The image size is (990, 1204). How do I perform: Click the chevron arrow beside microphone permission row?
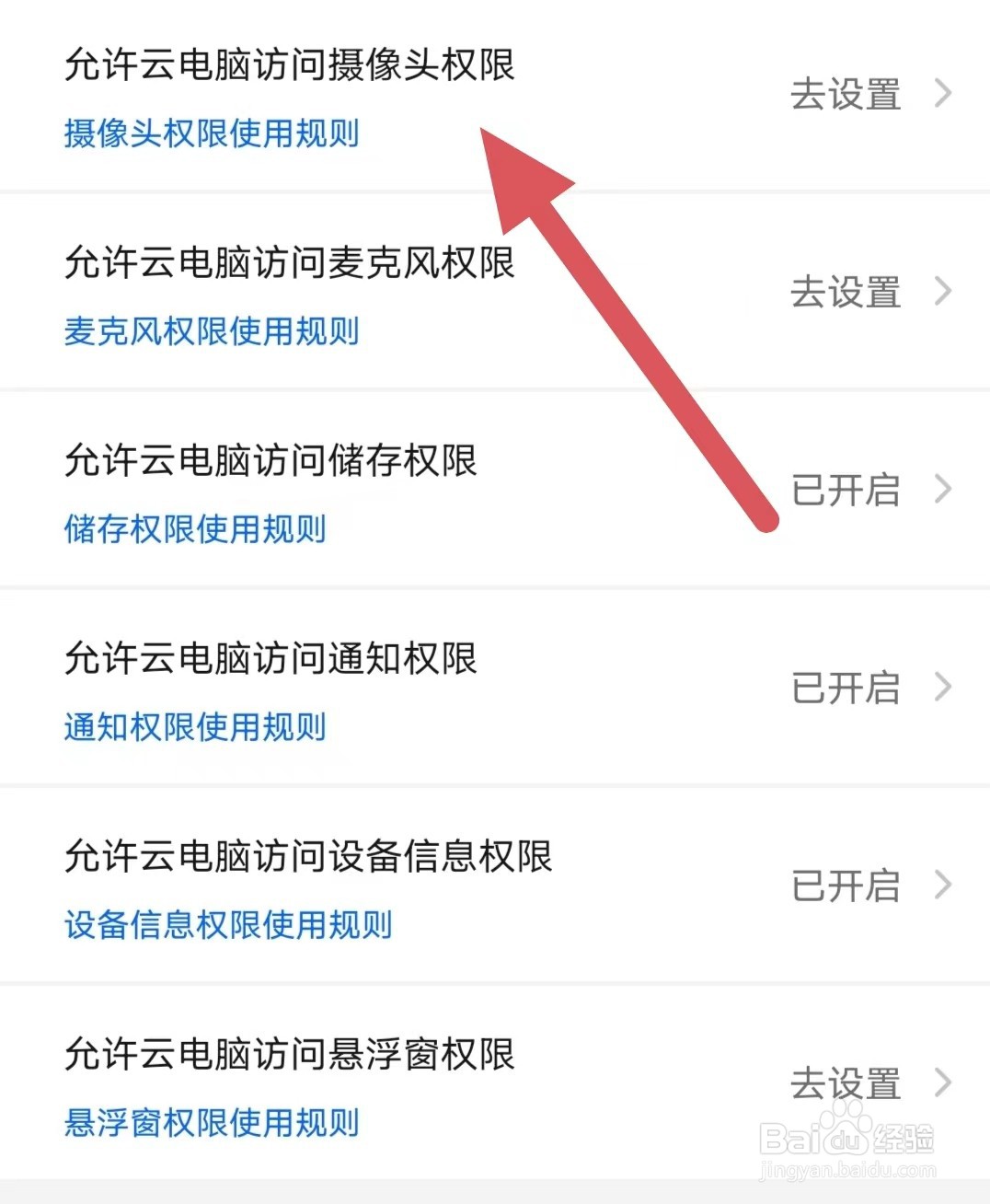[x=944, y=293]
